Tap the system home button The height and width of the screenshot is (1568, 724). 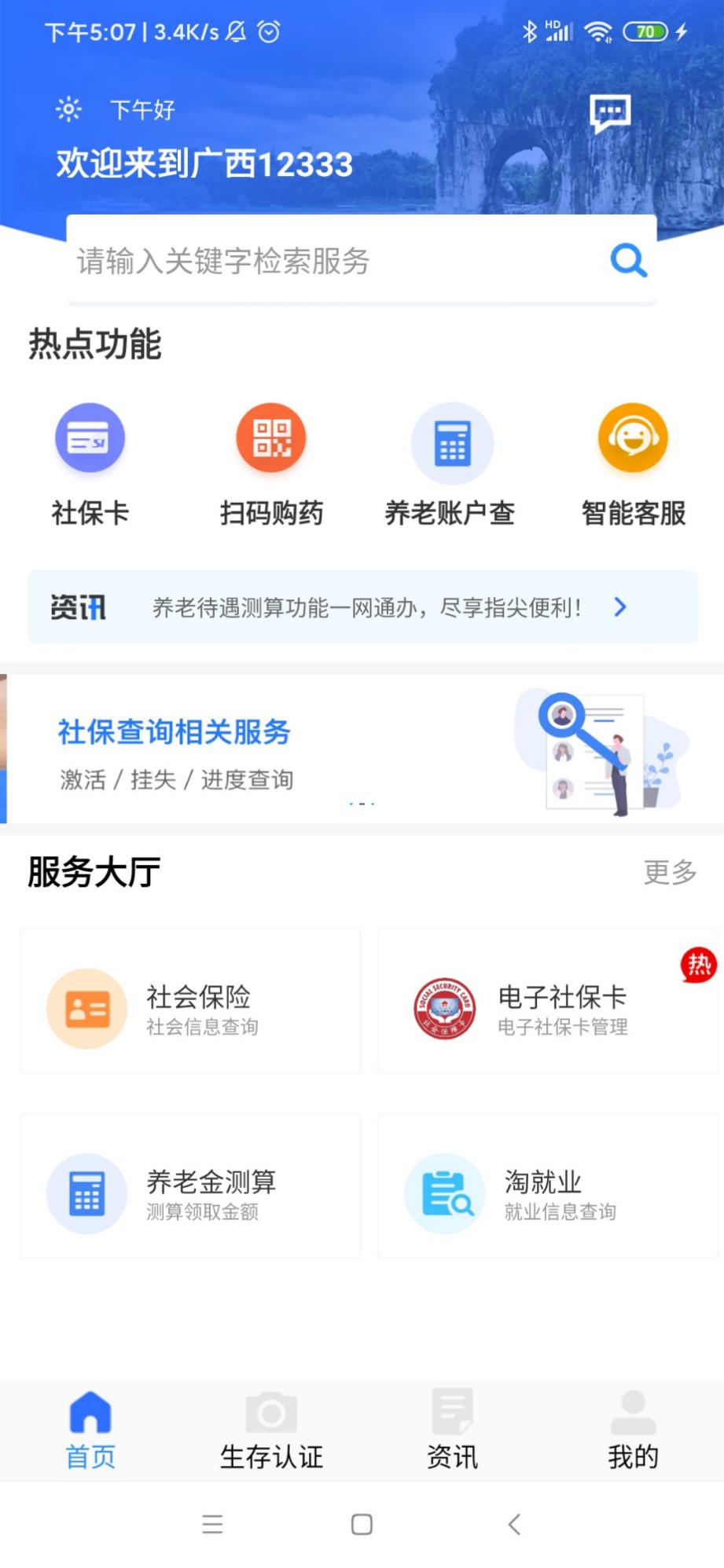point(362,1525)
